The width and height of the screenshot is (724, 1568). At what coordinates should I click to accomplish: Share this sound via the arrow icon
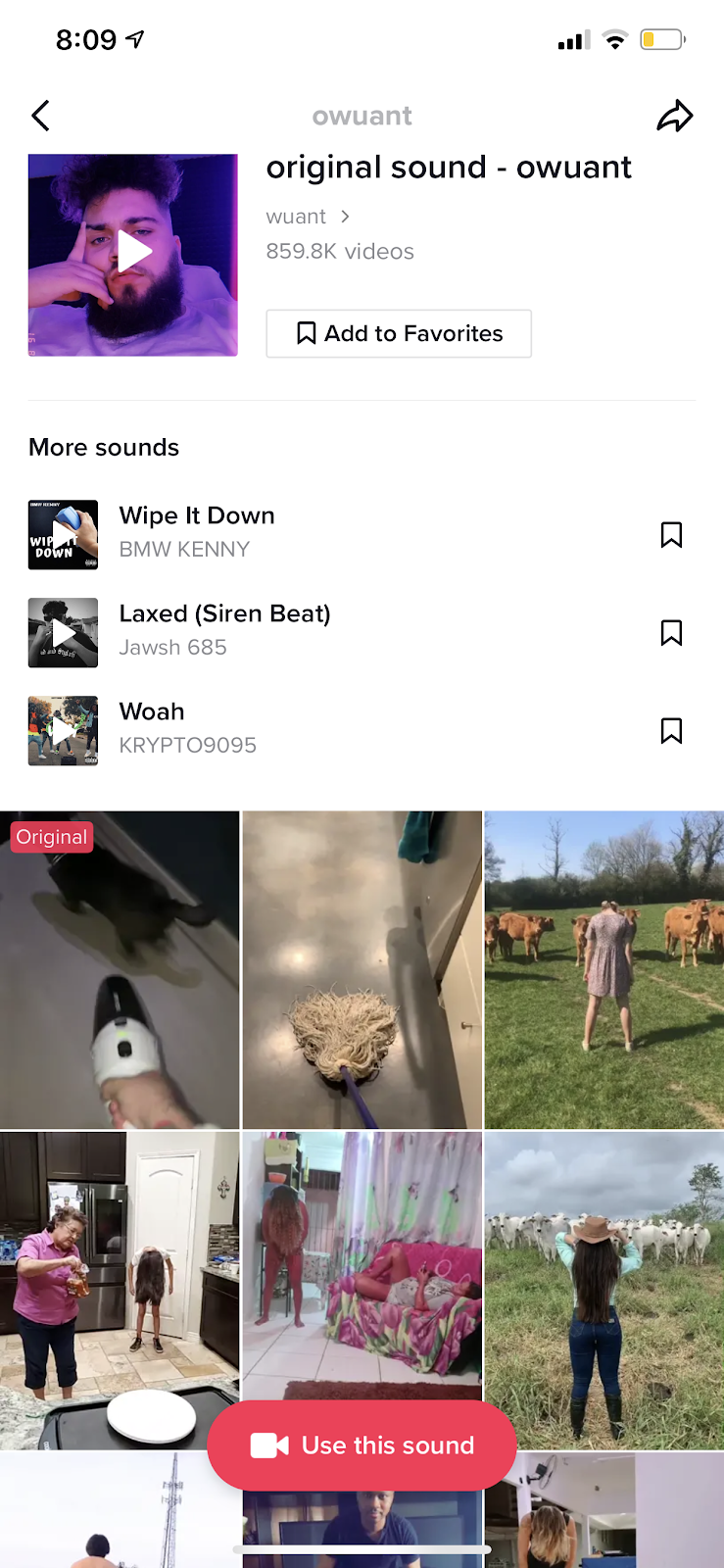click(674, 116)
